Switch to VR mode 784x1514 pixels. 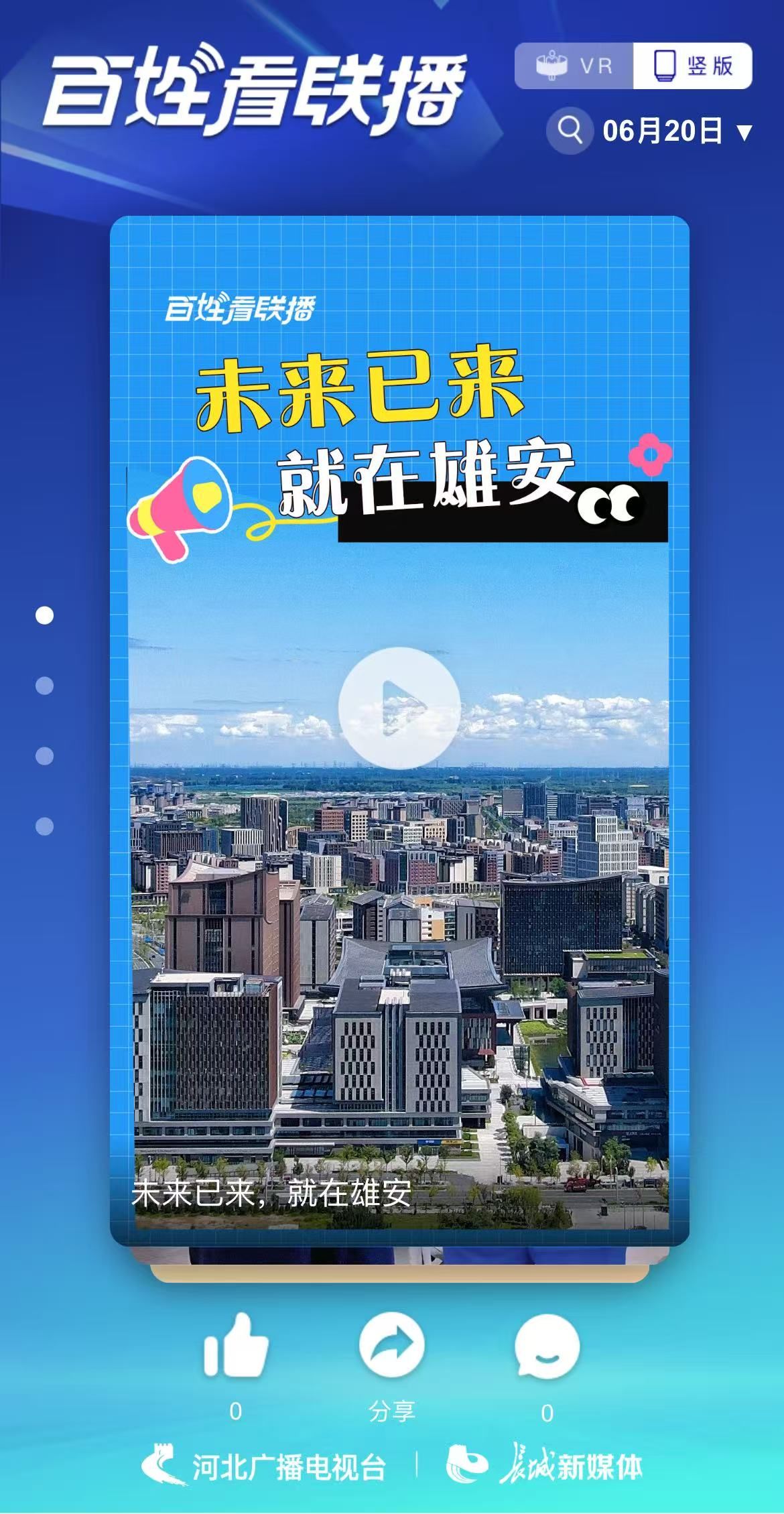click(x=574, y=66)
